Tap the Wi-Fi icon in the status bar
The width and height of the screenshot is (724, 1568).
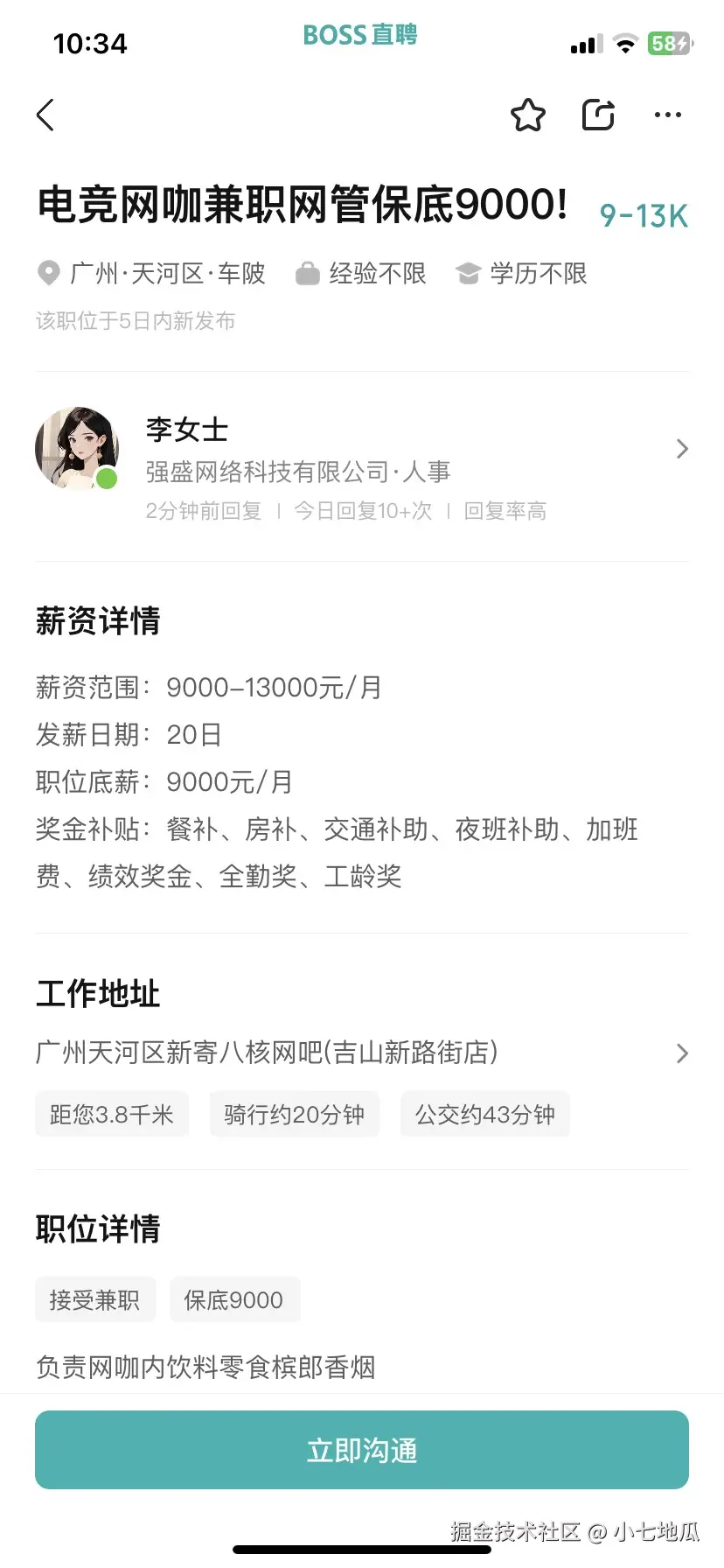(626, 43)
